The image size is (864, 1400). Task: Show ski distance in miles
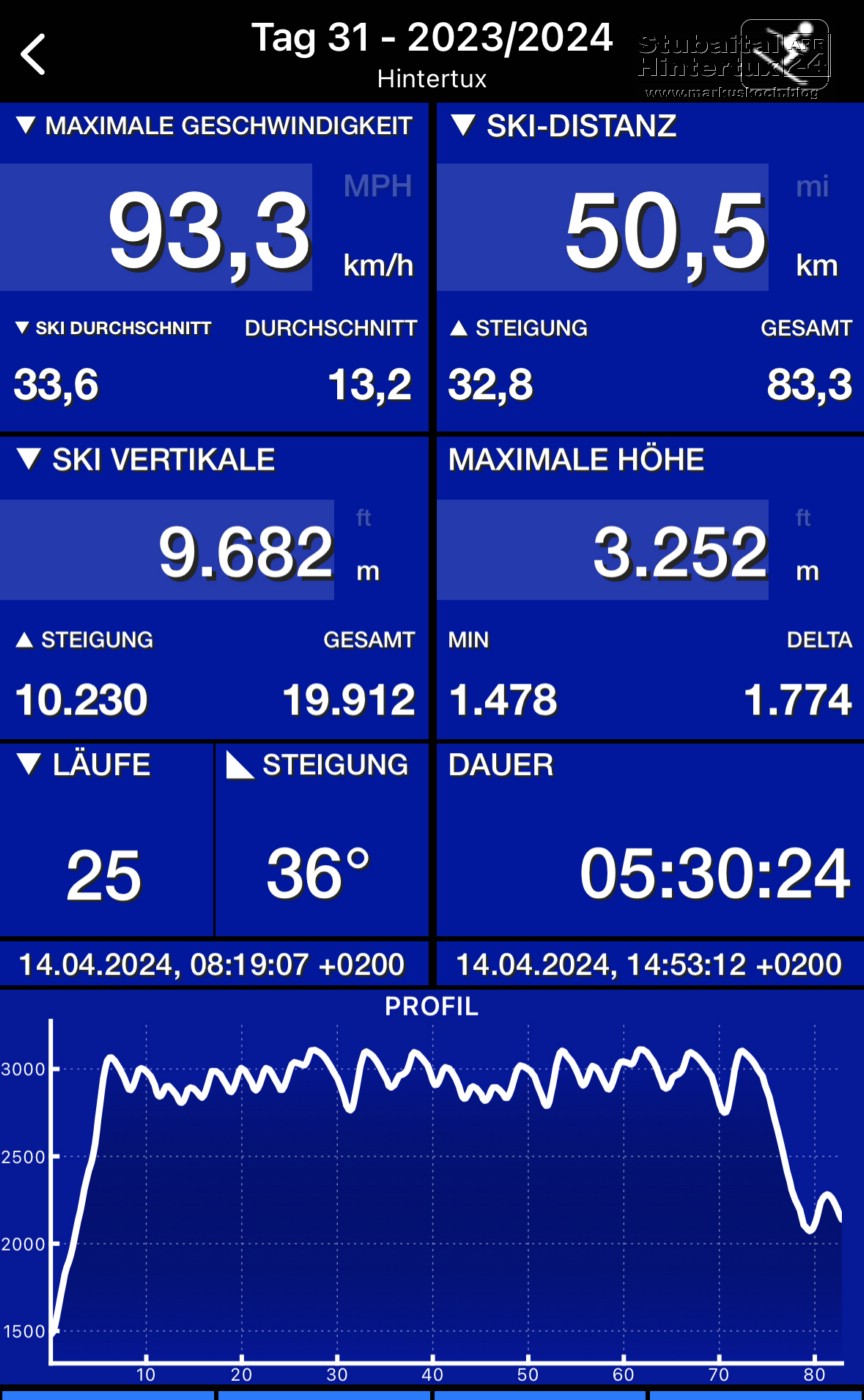tap(814, 186)
